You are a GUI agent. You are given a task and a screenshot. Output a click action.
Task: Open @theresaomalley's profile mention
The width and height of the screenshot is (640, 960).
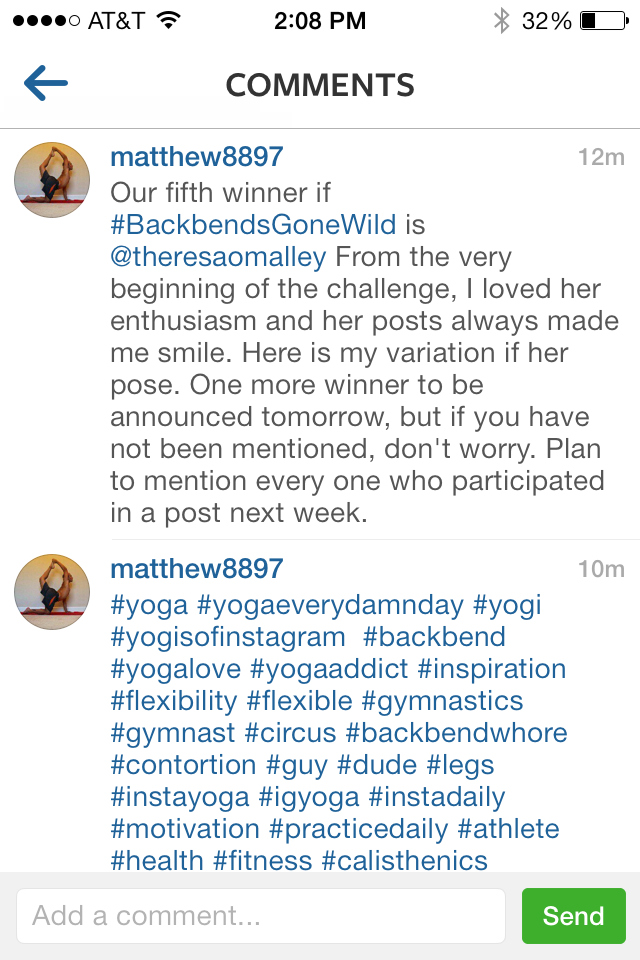(x=218, y=257)
